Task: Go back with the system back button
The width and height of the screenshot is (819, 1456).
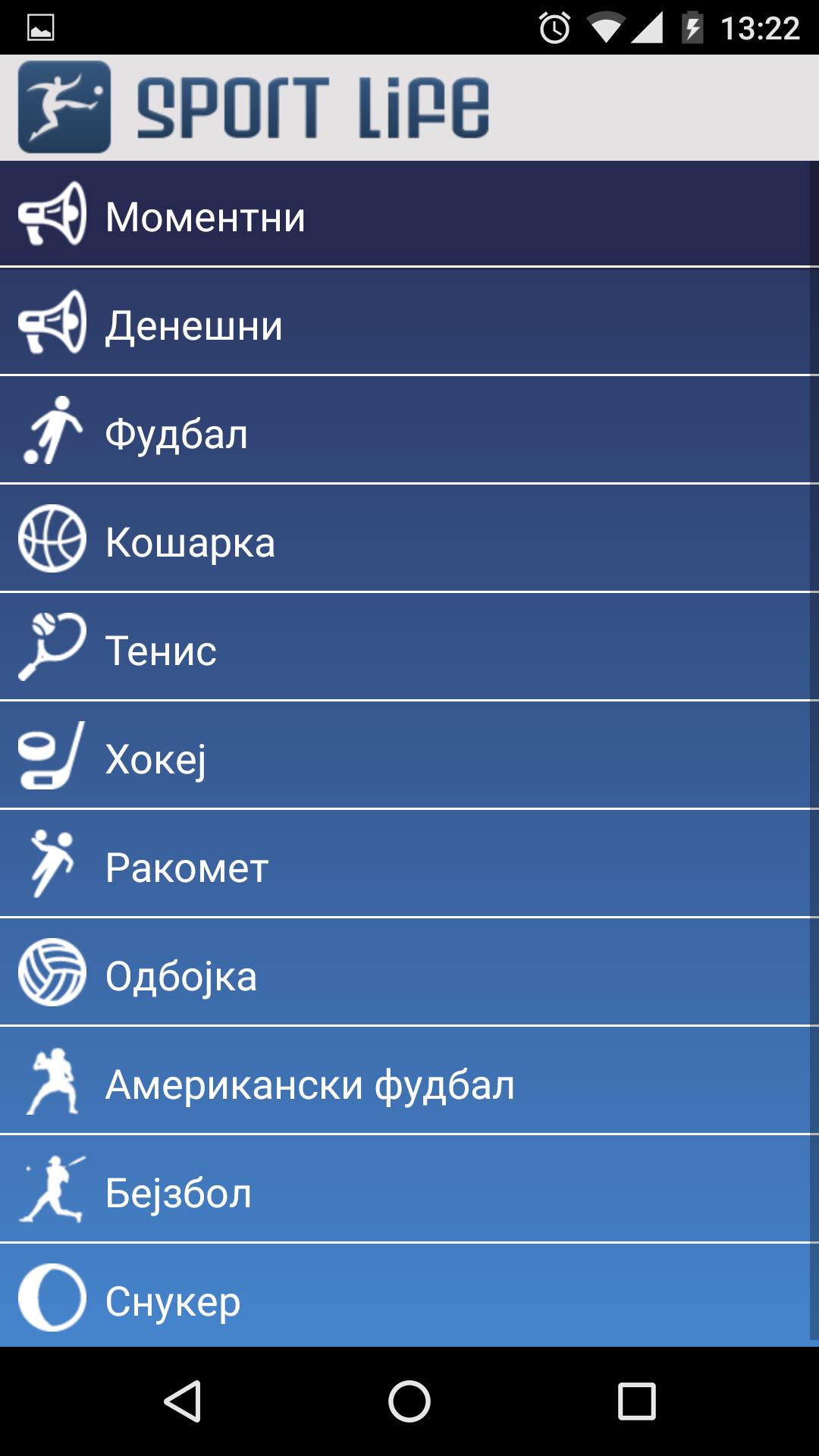Action: (183, 1401)
